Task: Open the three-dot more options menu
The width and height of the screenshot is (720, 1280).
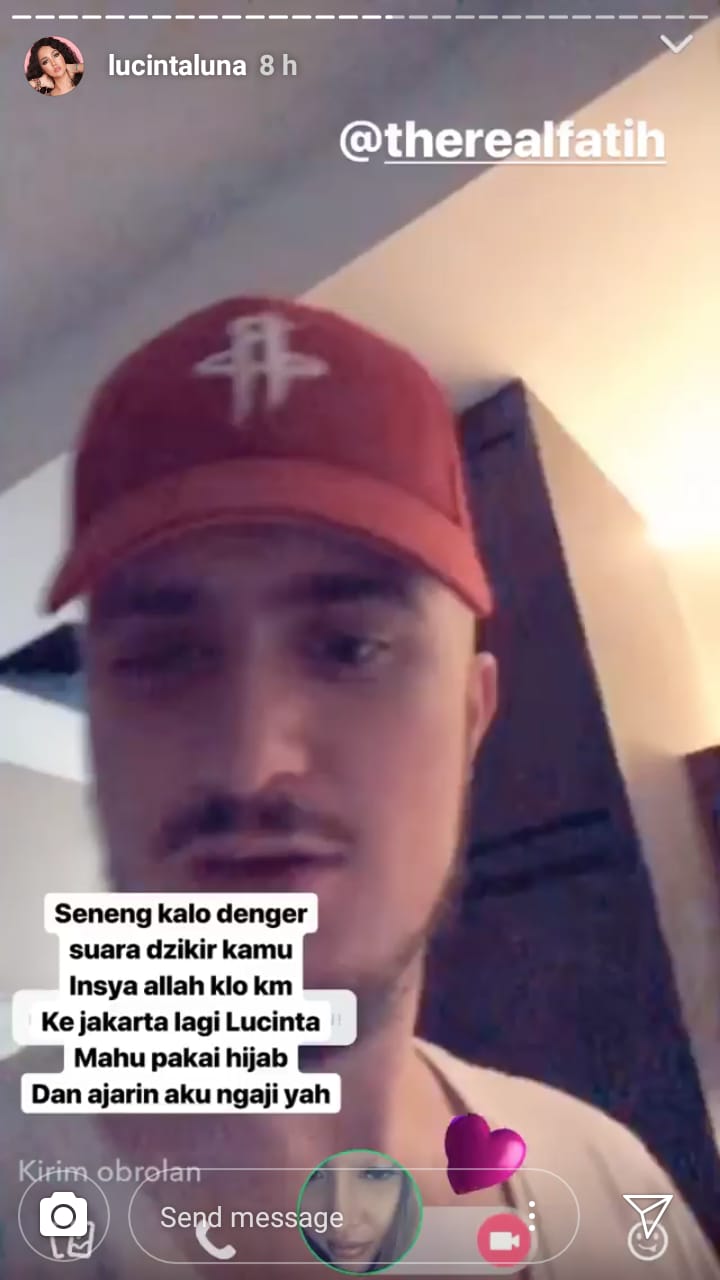Action: coord(532,1216)
